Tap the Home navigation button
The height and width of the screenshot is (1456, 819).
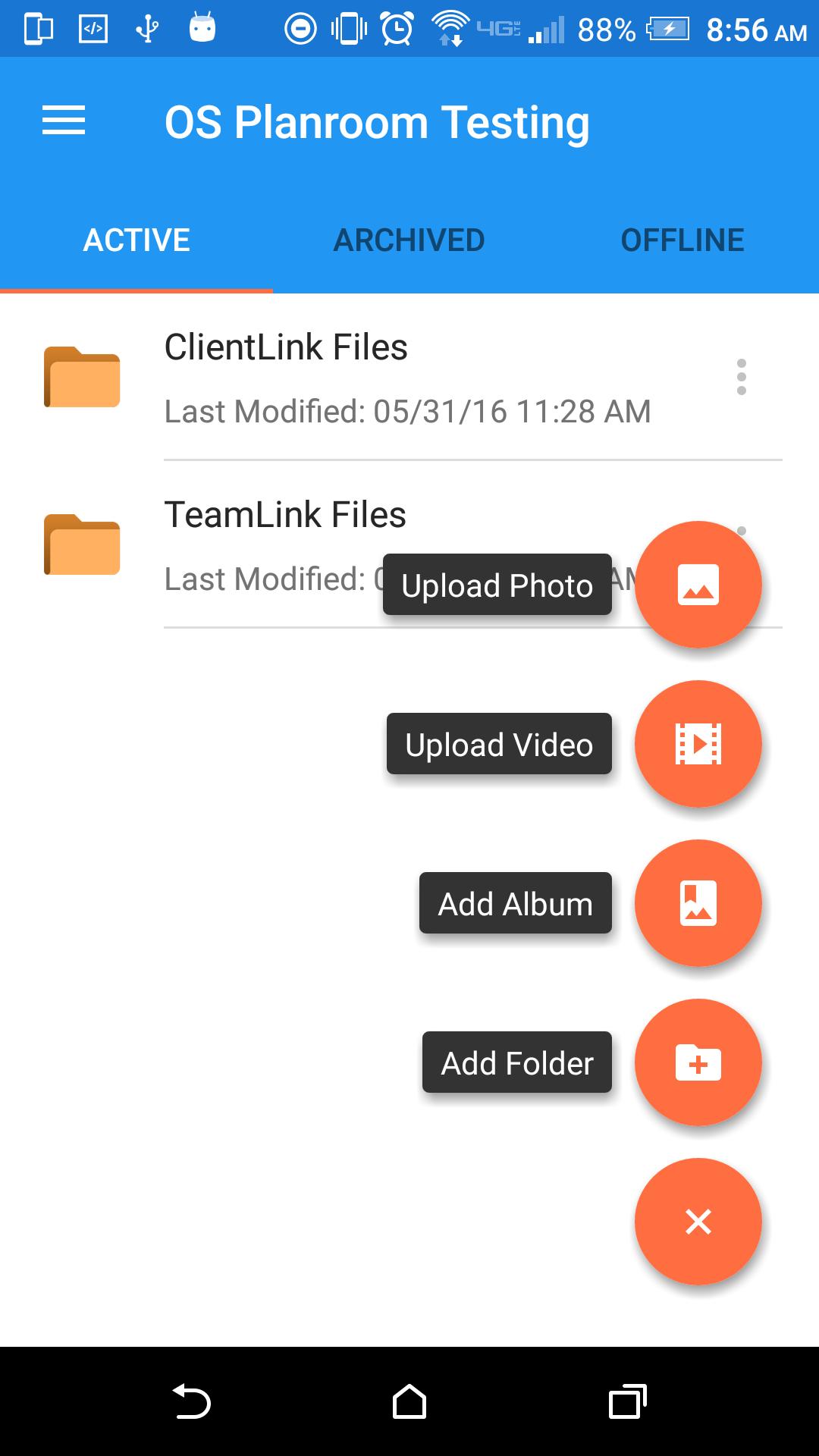[408, 1401]
